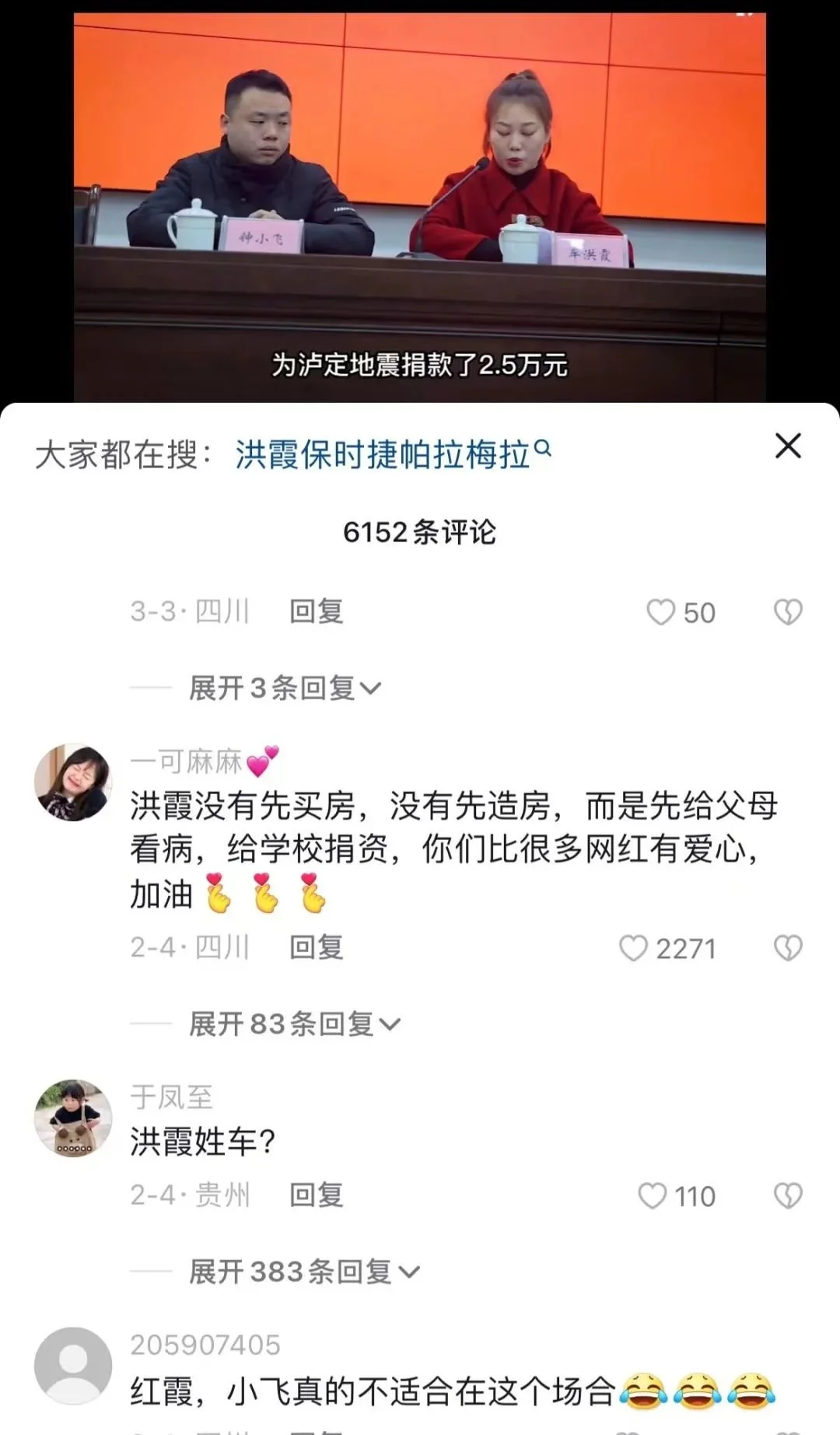Open user 205907405's profile avatar
Screen dimensions: 840x1435
73,1366
